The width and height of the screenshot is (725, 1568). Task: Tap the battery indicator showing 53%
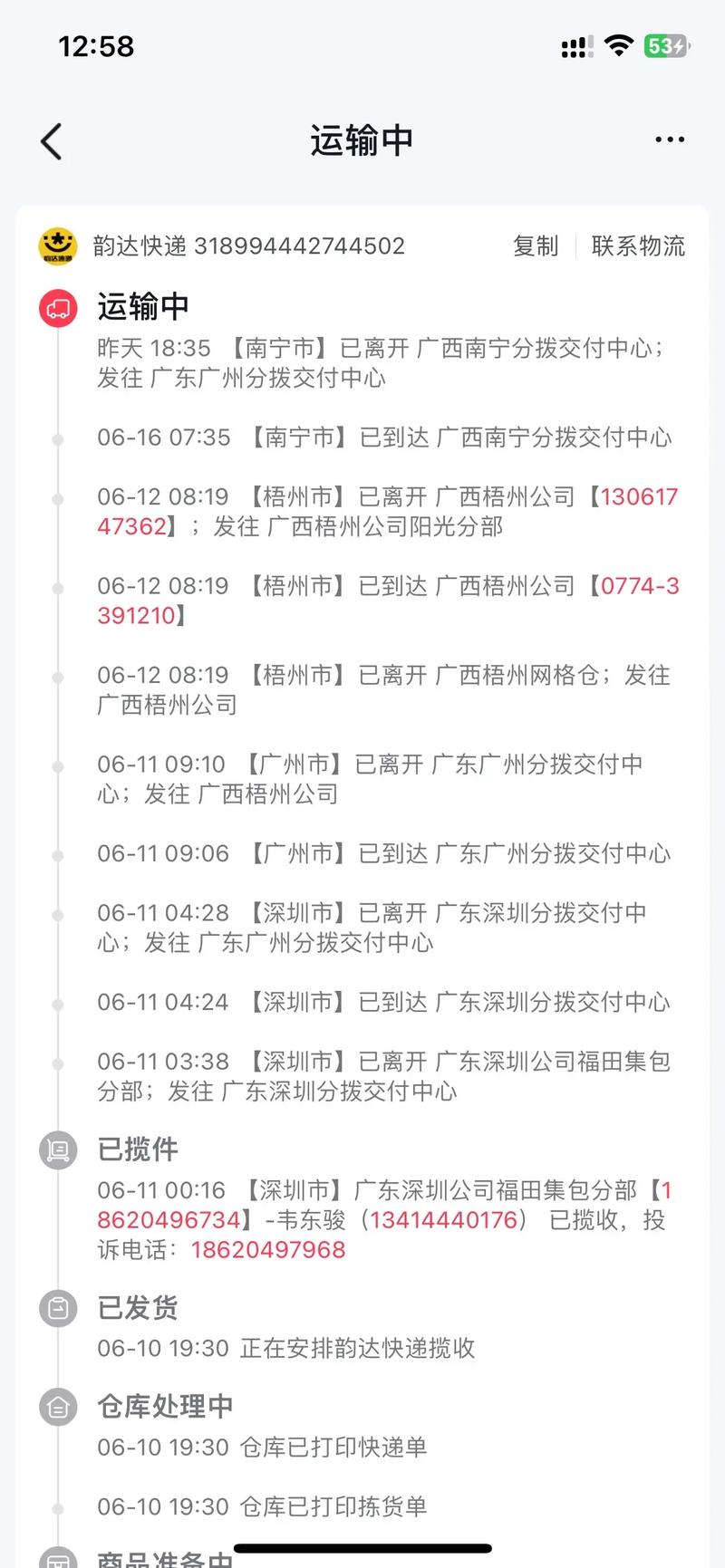pyautogui.click(x=668, y=44)
